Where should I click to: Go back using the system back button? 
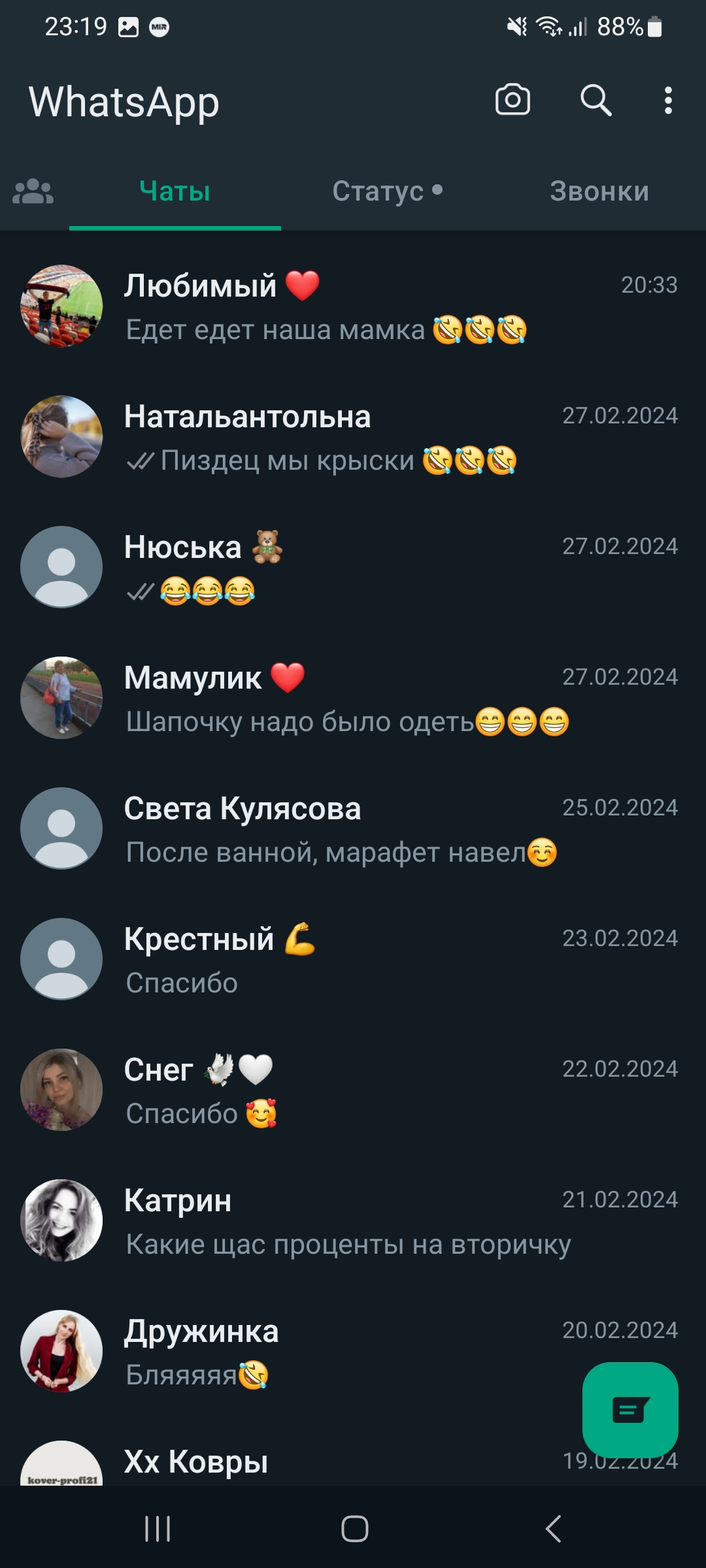pyautogui.click(x=553, y=1529)
